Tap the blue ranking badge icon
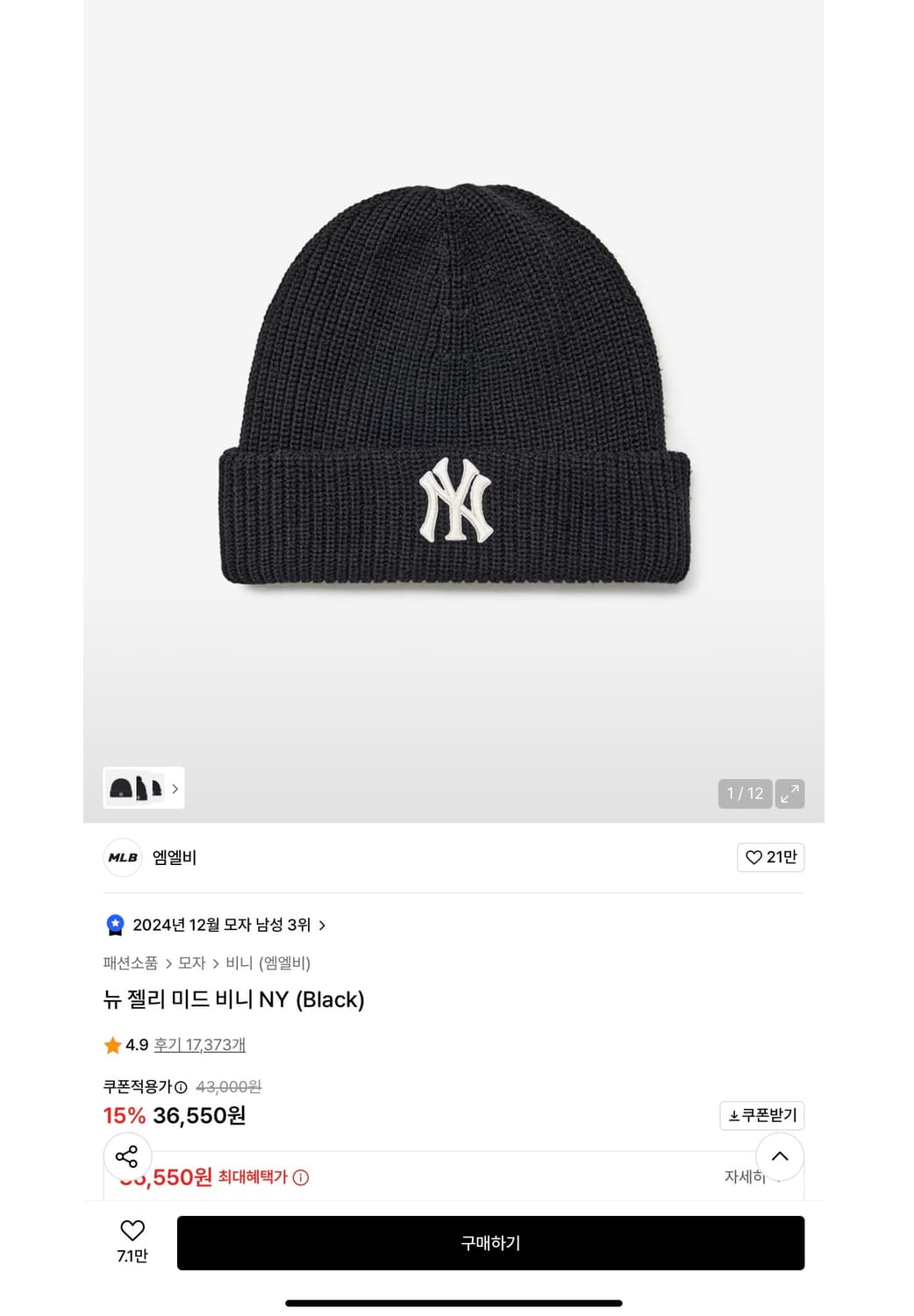Image resolution: width=914 pixels, height=1316 pixels. point(115,925)
